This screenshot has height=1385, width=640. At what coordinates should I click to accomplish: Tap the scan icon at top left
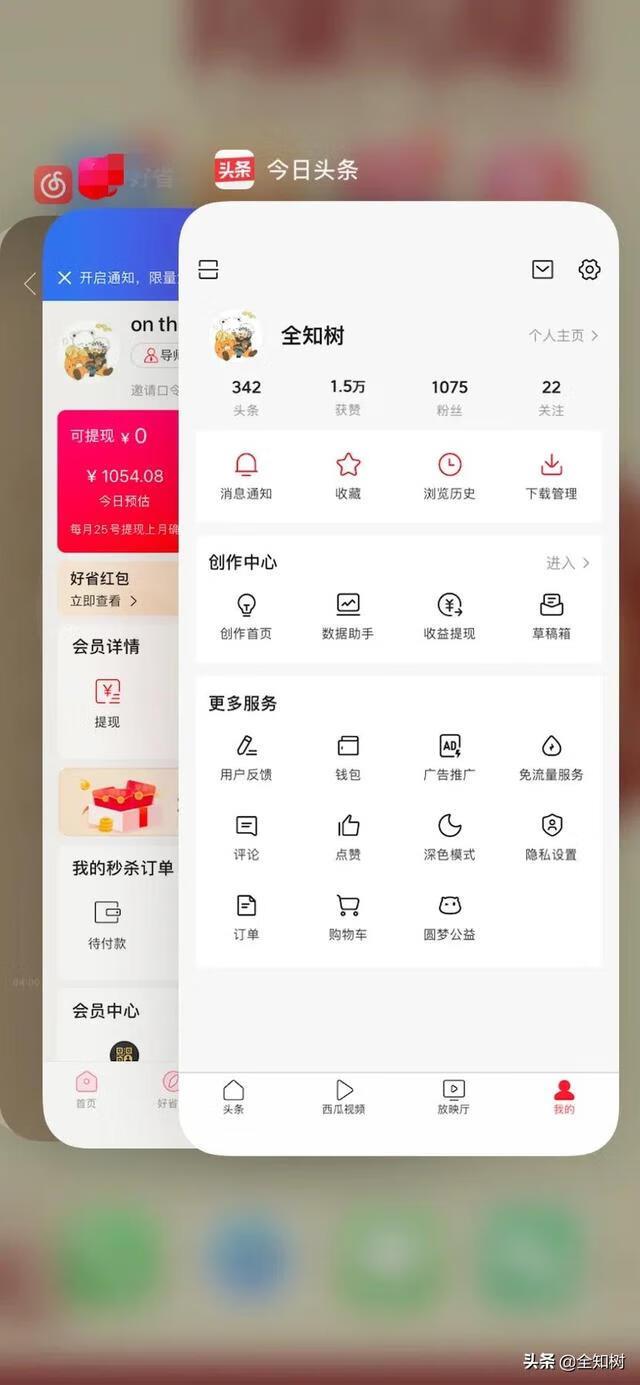pyautogui.click(x=208, y=269)
